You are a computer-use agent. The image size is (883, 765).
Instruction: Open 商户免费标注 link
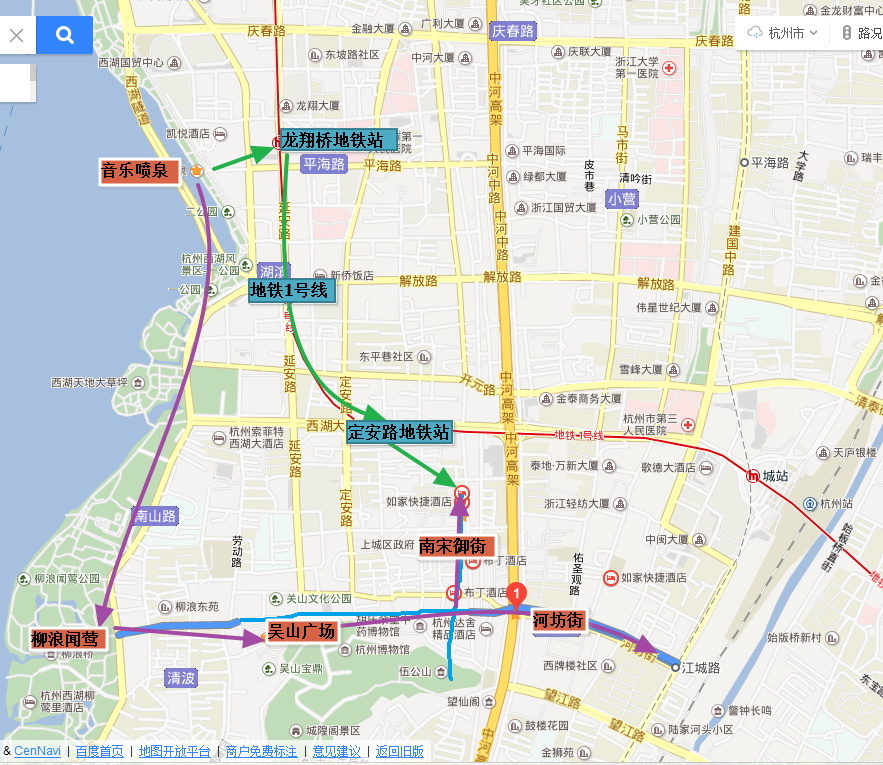point(261,751)
